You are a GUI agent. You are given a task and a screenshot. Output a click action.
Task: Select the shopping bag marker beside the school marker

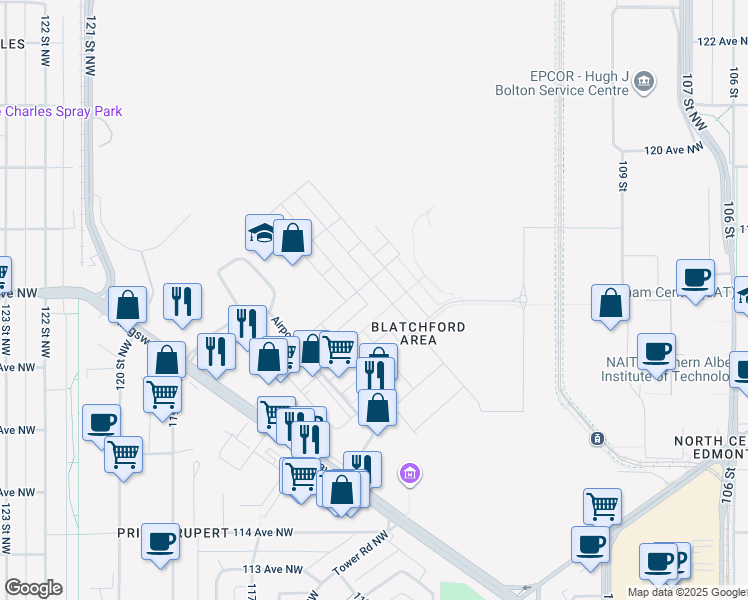click(x=292, y=238)
